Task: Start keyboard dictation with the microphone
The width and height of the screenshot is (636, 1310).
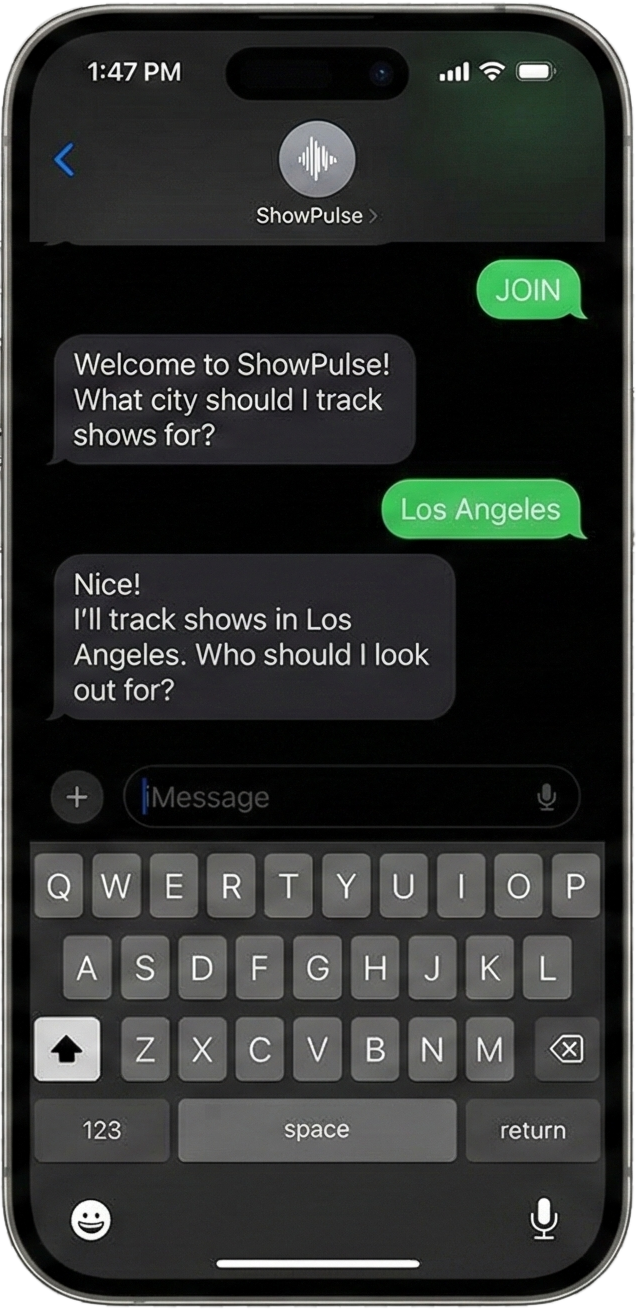Action: [543, 1218]
